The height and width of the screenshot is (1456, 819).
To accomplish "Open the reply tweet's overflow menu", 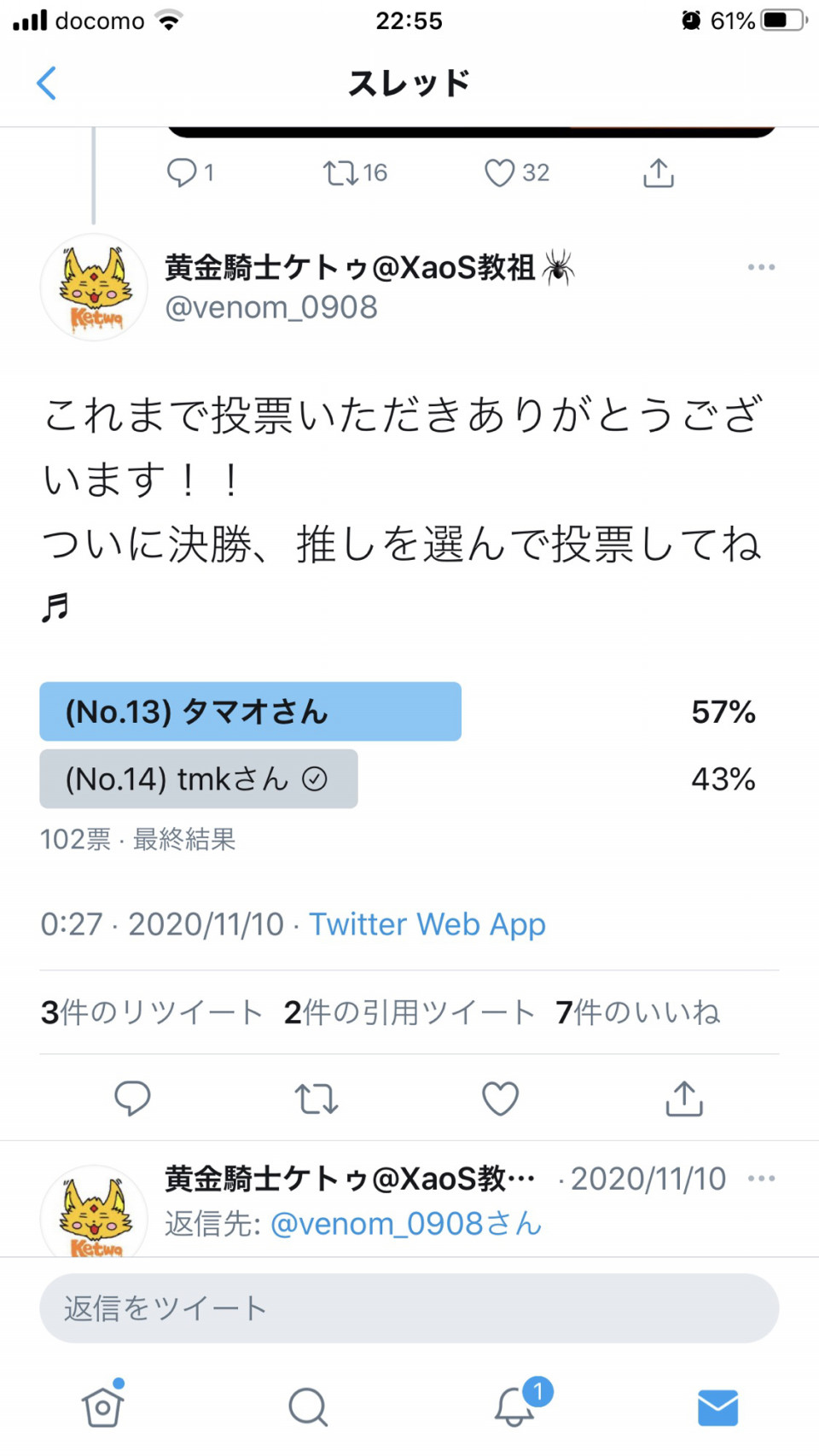I will (x=760, y=1179).
